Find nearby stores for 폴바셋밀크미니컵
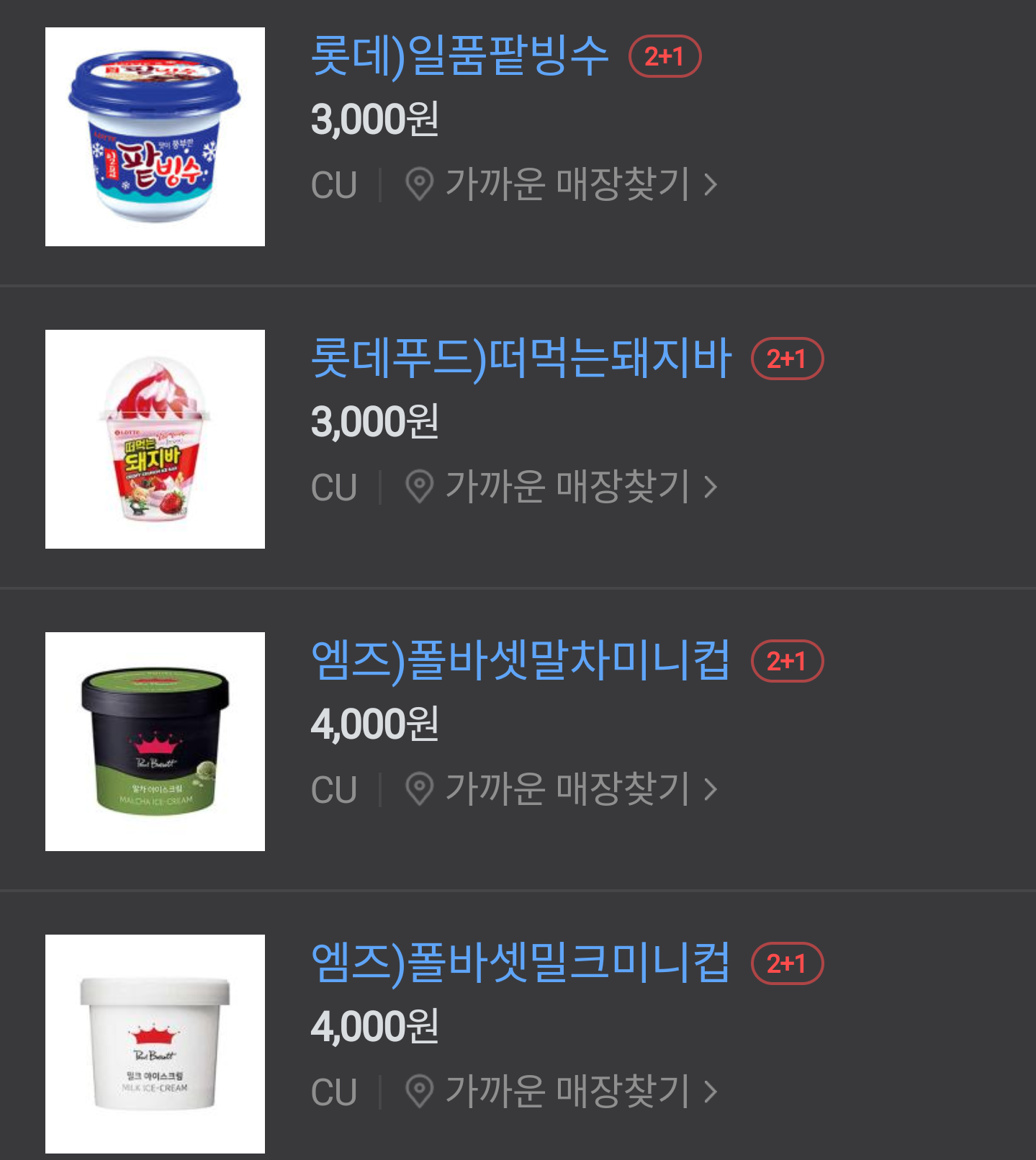Screen dimensions: 1036x1160 (562, 1092)
